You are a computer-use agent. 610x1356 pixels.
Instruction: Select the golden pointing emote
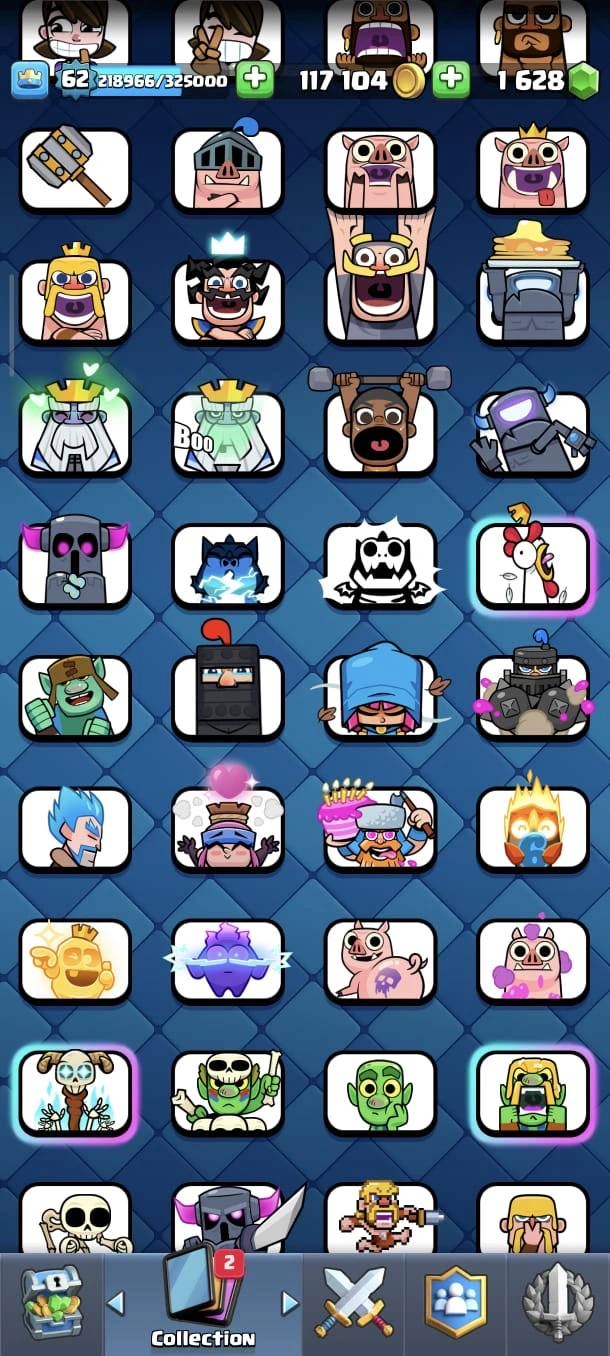(x=75, y=961)
